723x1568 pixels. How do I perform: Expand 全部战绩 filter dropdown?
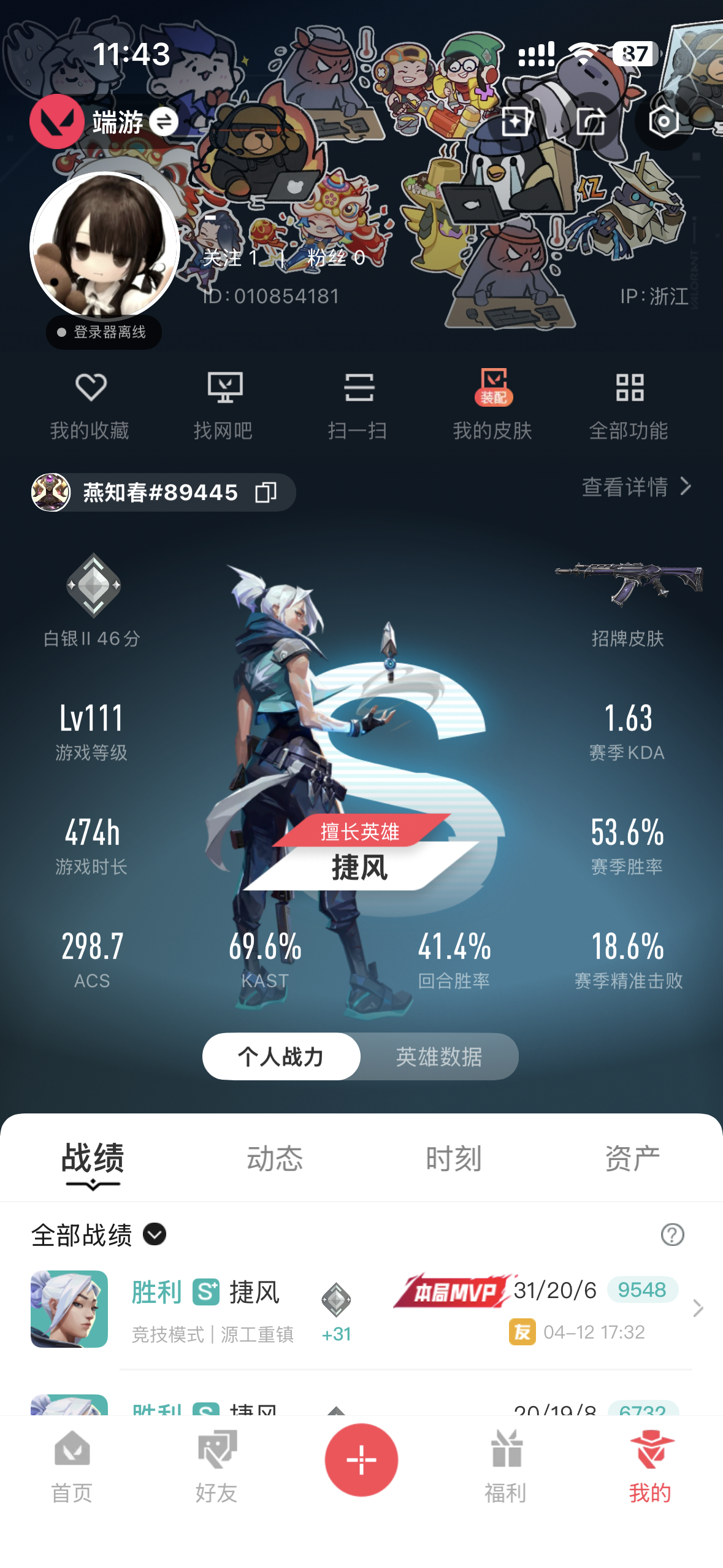pos(155,1234)
